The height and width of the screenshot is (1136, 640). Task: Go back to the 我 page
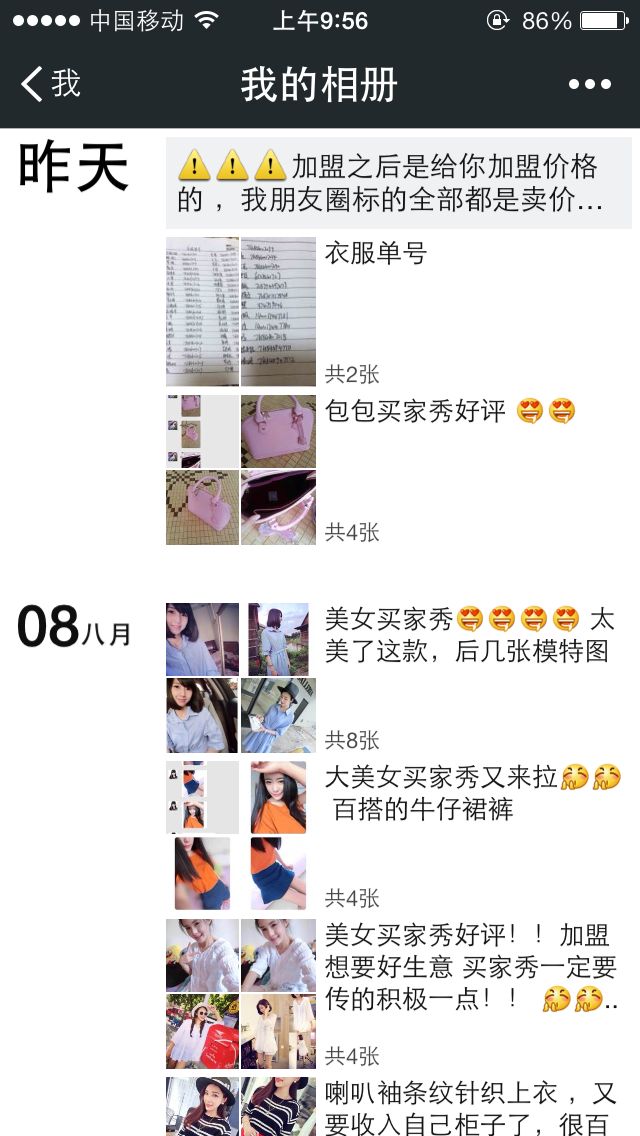pos(49,83)
